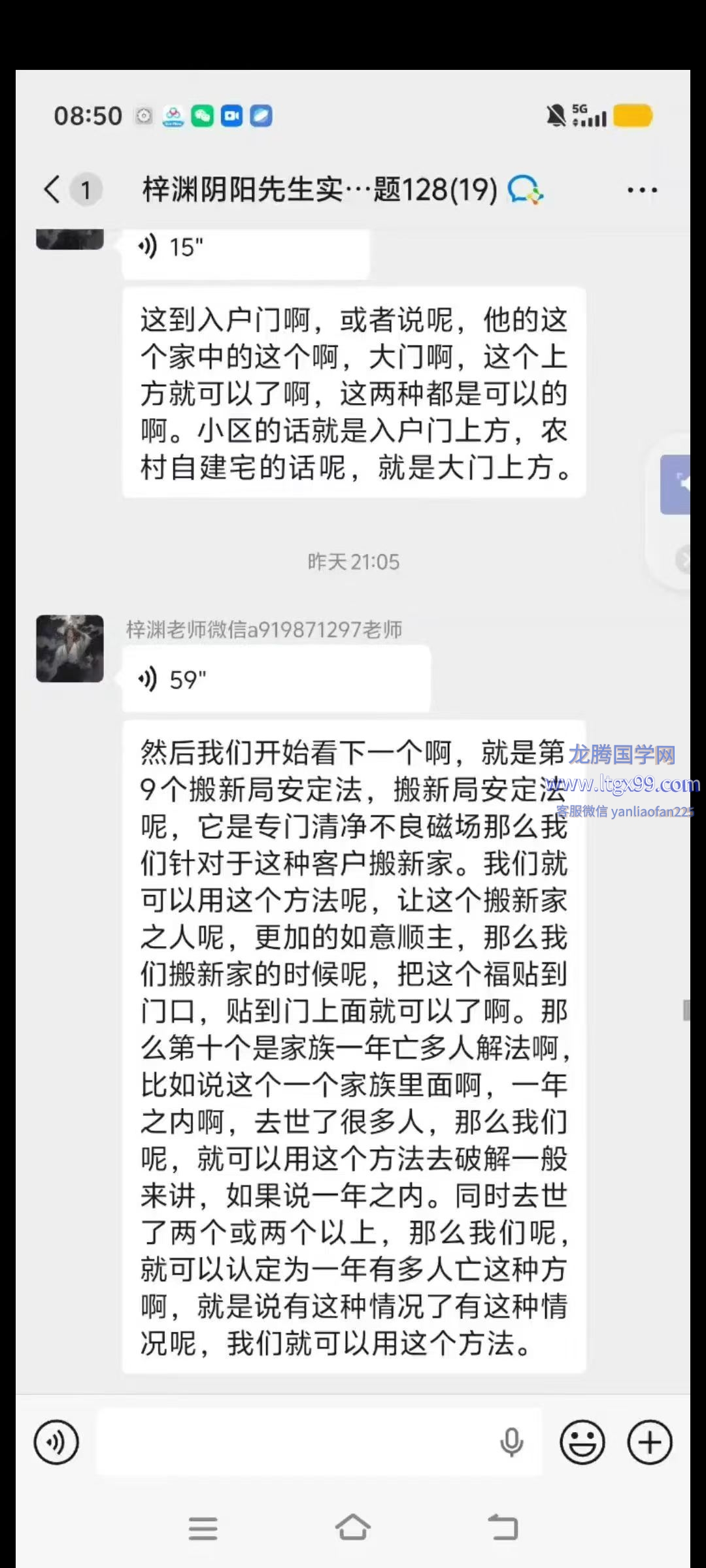Open the emoji picker

582,1442
